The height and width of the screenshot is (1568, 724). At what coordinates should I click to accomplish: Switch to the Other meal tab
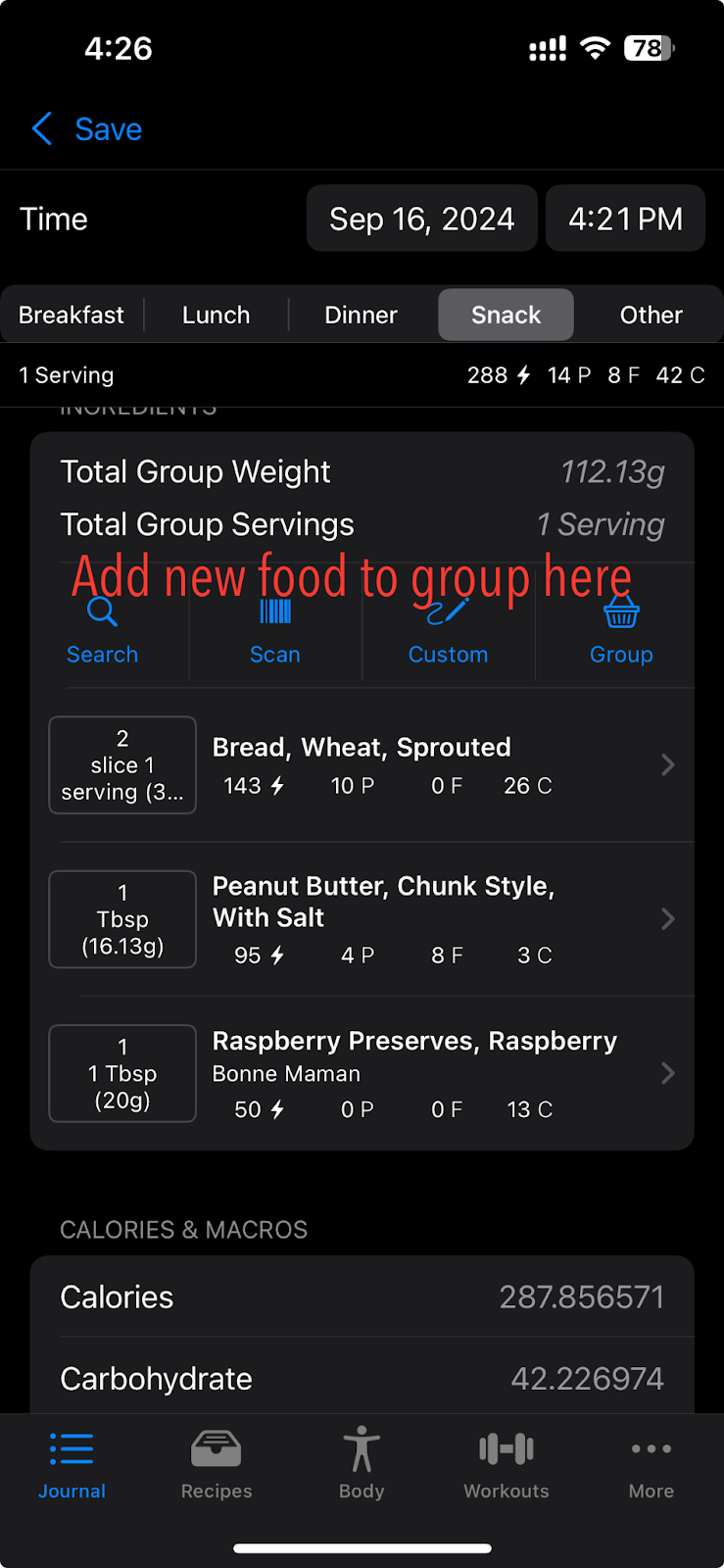pos(652,315)
